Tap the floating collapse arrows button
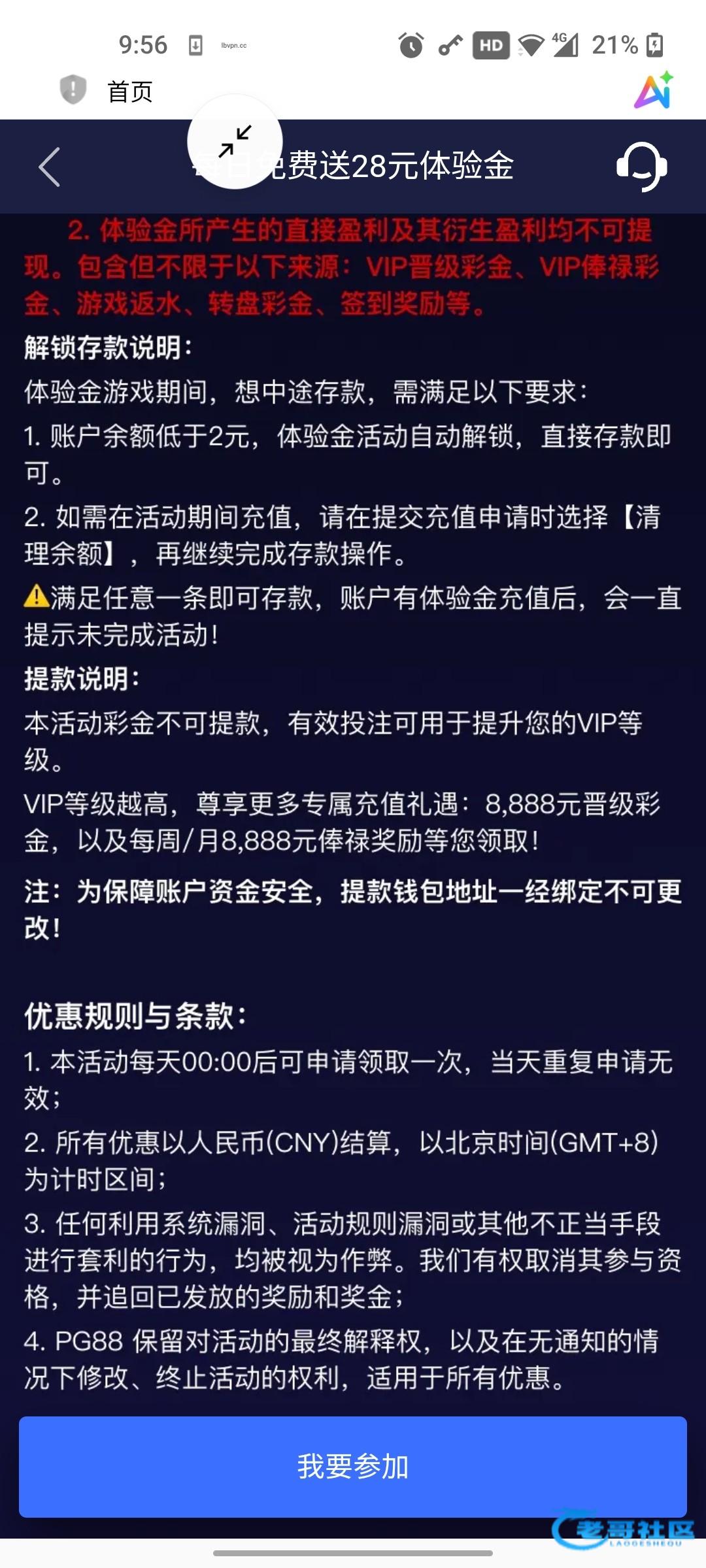The image size is (706, 1568). click(x=235, y=141)
